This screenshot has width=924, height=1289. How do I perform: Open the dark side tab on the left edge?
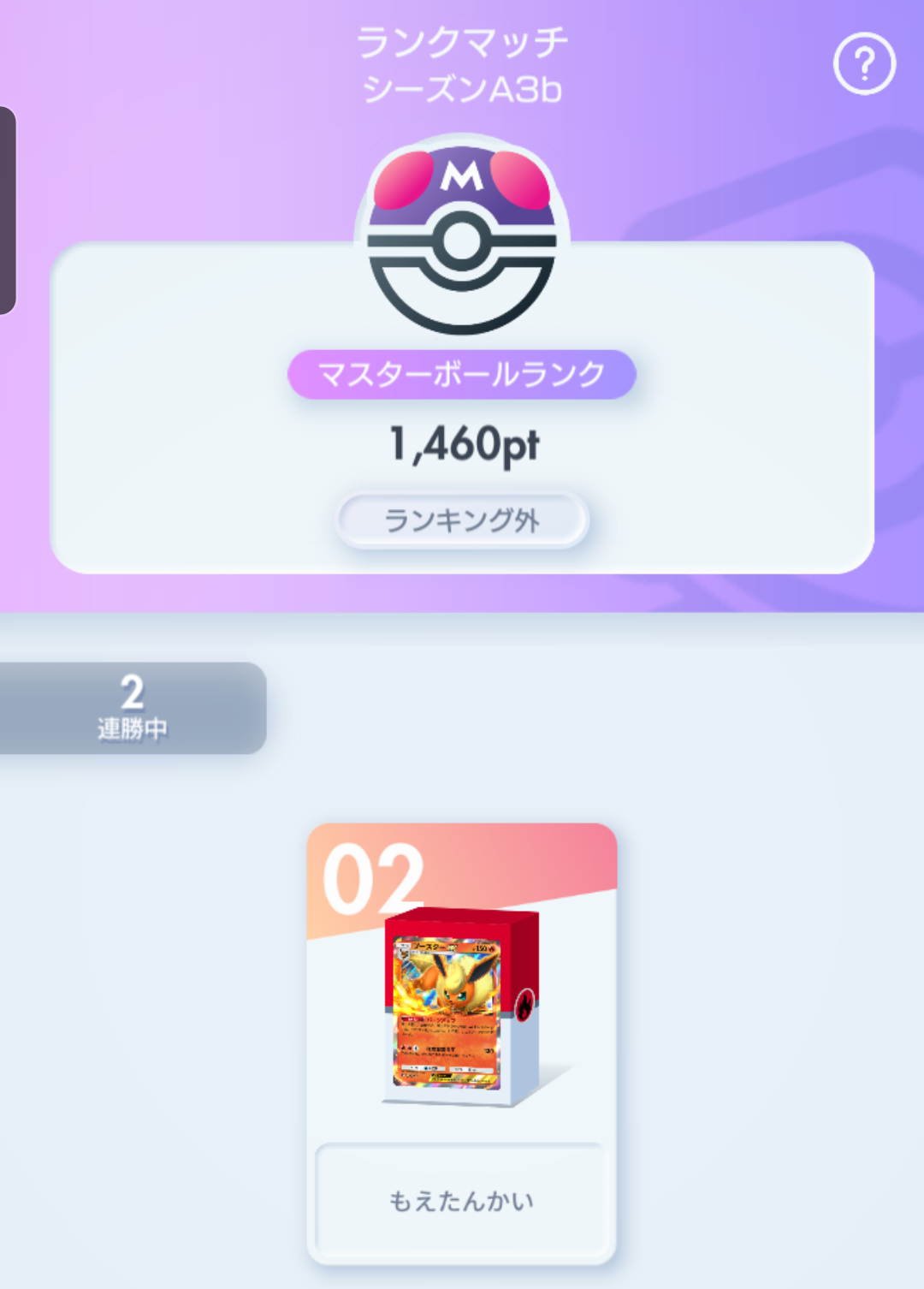tap(7, 211)
